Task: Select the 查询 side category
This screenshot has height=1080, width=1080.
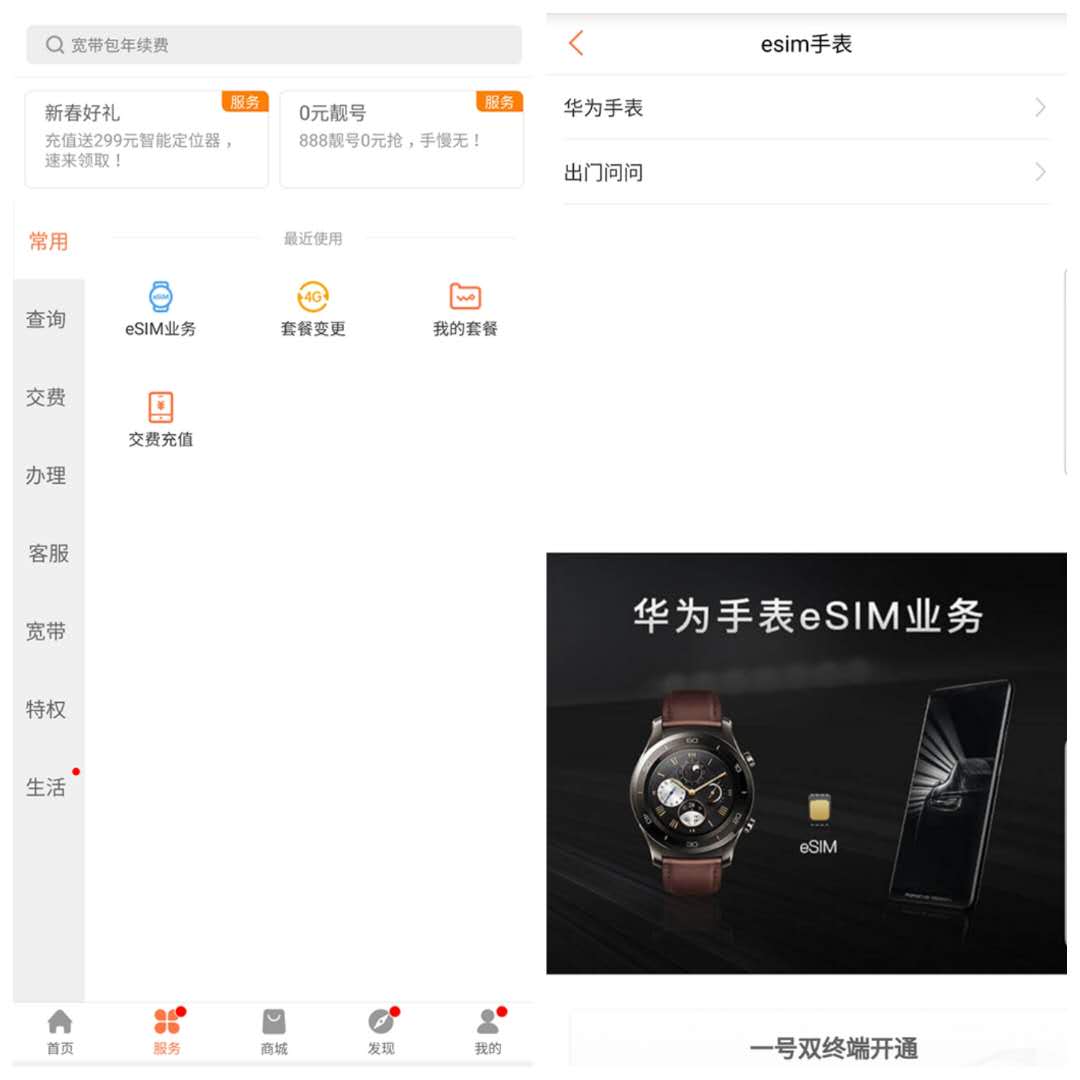Action: coord(46,320)
